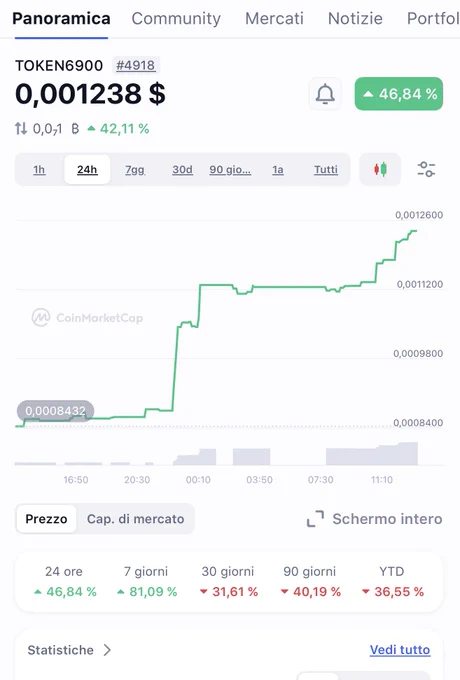Open the Statistiche section
Screen dimensions: 460x680
[x=69, y=650]
